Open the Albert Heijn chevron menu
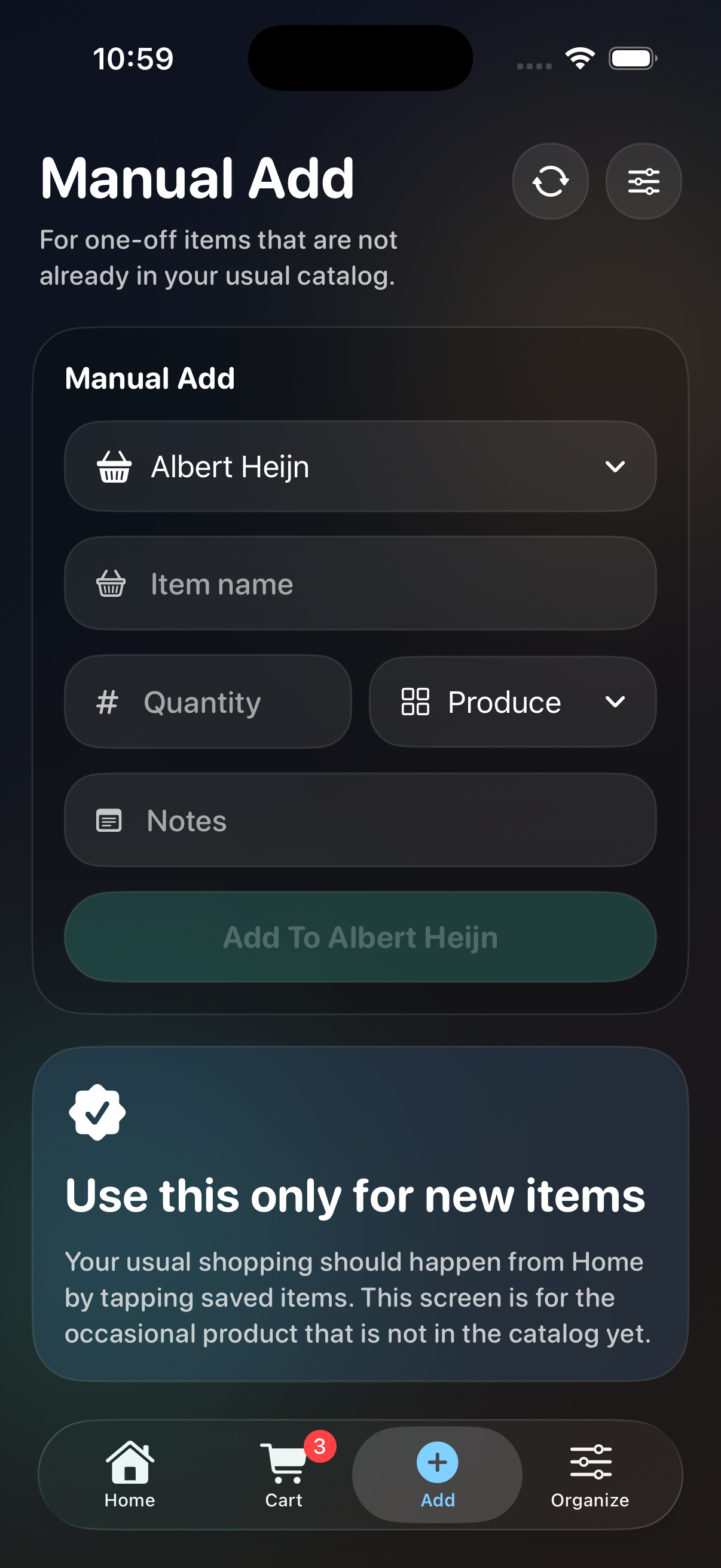The width and height of the screenshot is (721, 1568). 616,466
